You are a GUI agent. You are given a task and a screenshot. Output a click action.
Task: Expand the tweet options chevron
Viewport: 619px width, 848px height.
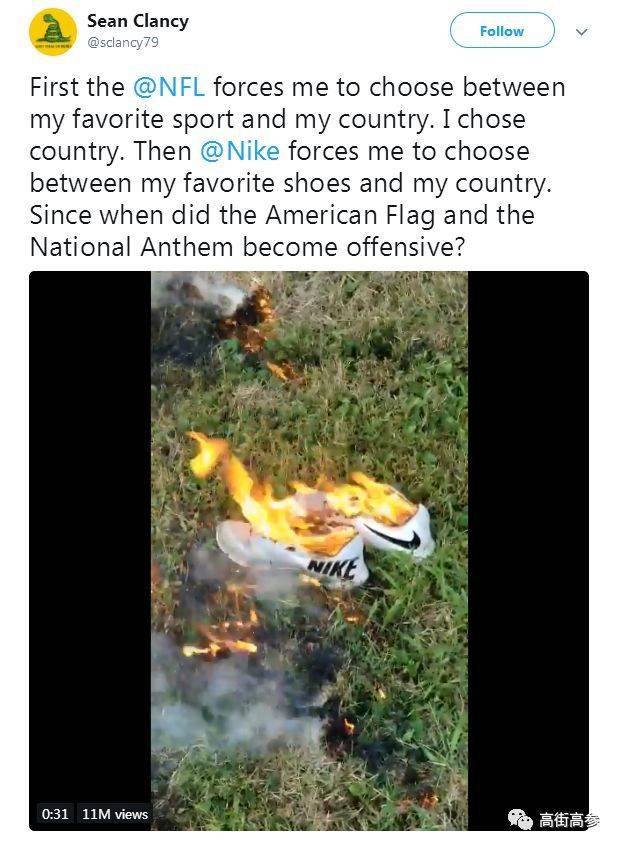(582, 32)
